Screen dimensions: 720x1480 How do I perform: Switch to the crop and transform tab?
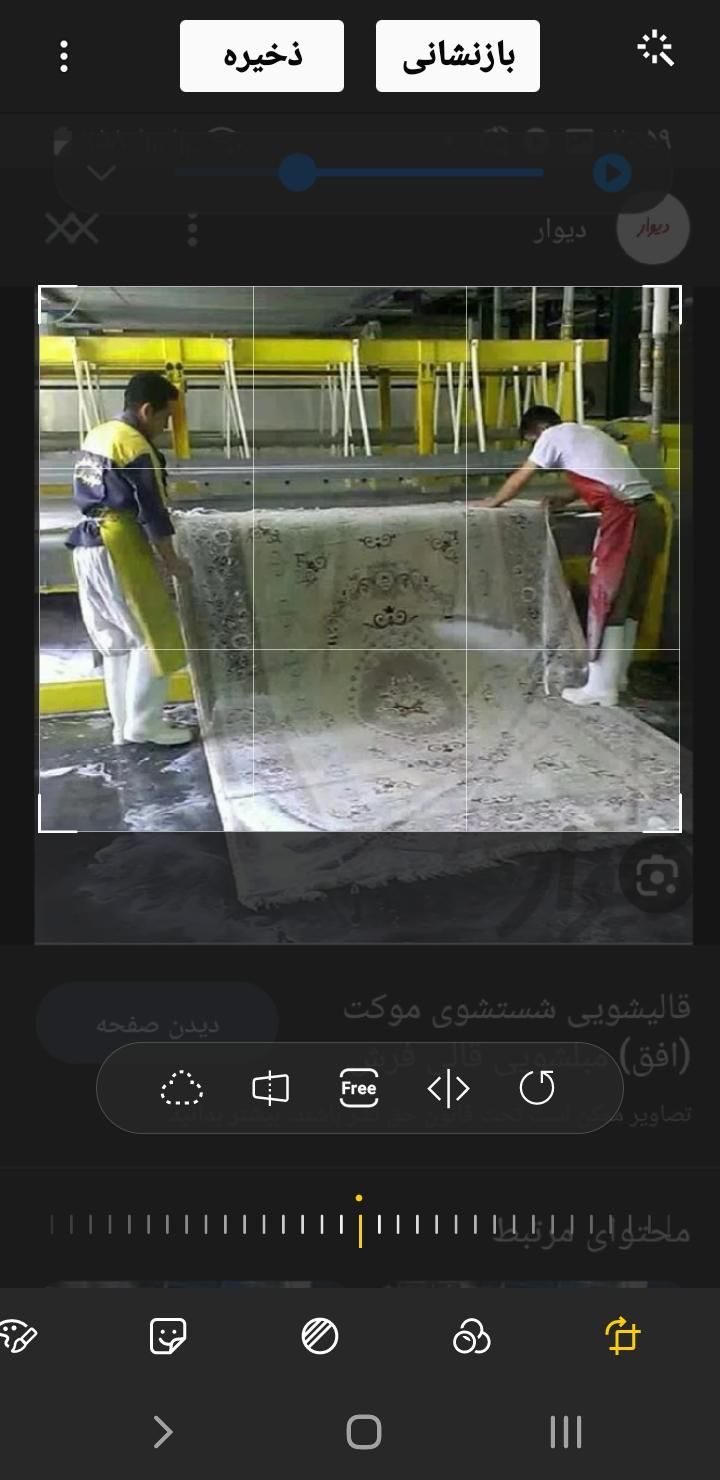(x=622, y=1336)
